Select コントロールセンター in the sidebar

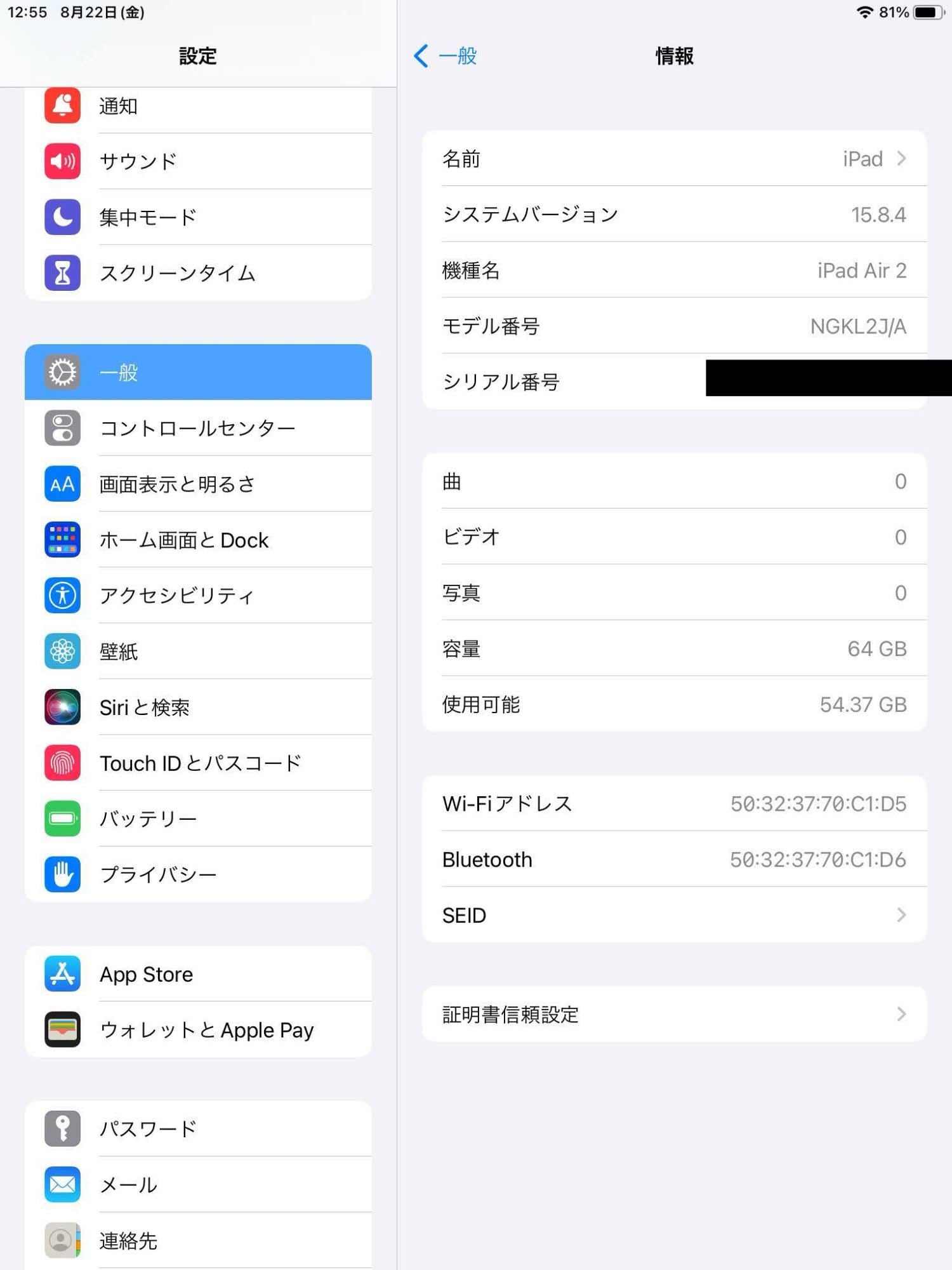coord(198,428)
